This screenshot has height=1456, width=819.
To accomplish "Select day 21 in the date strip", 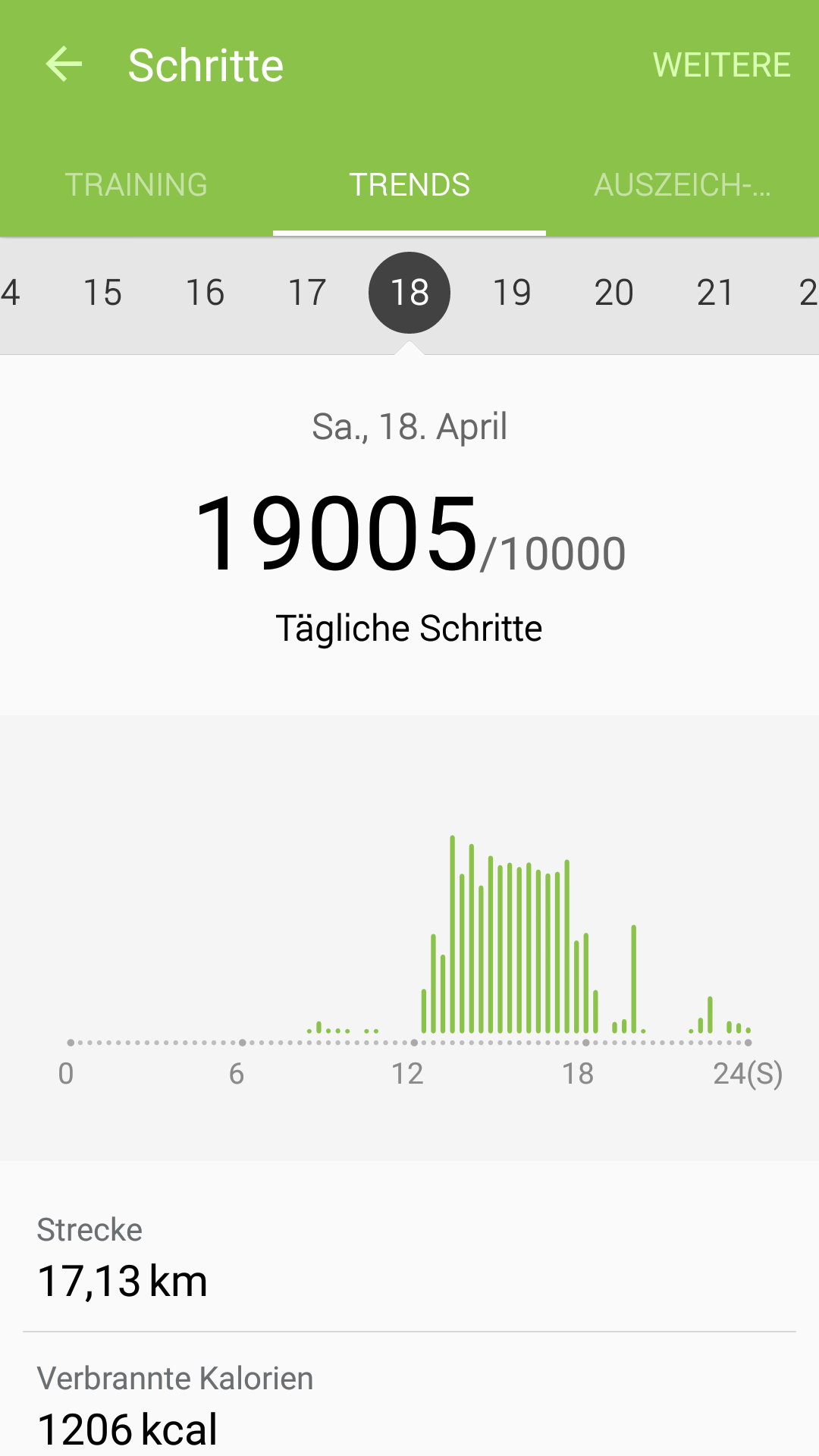I will 715,293.
